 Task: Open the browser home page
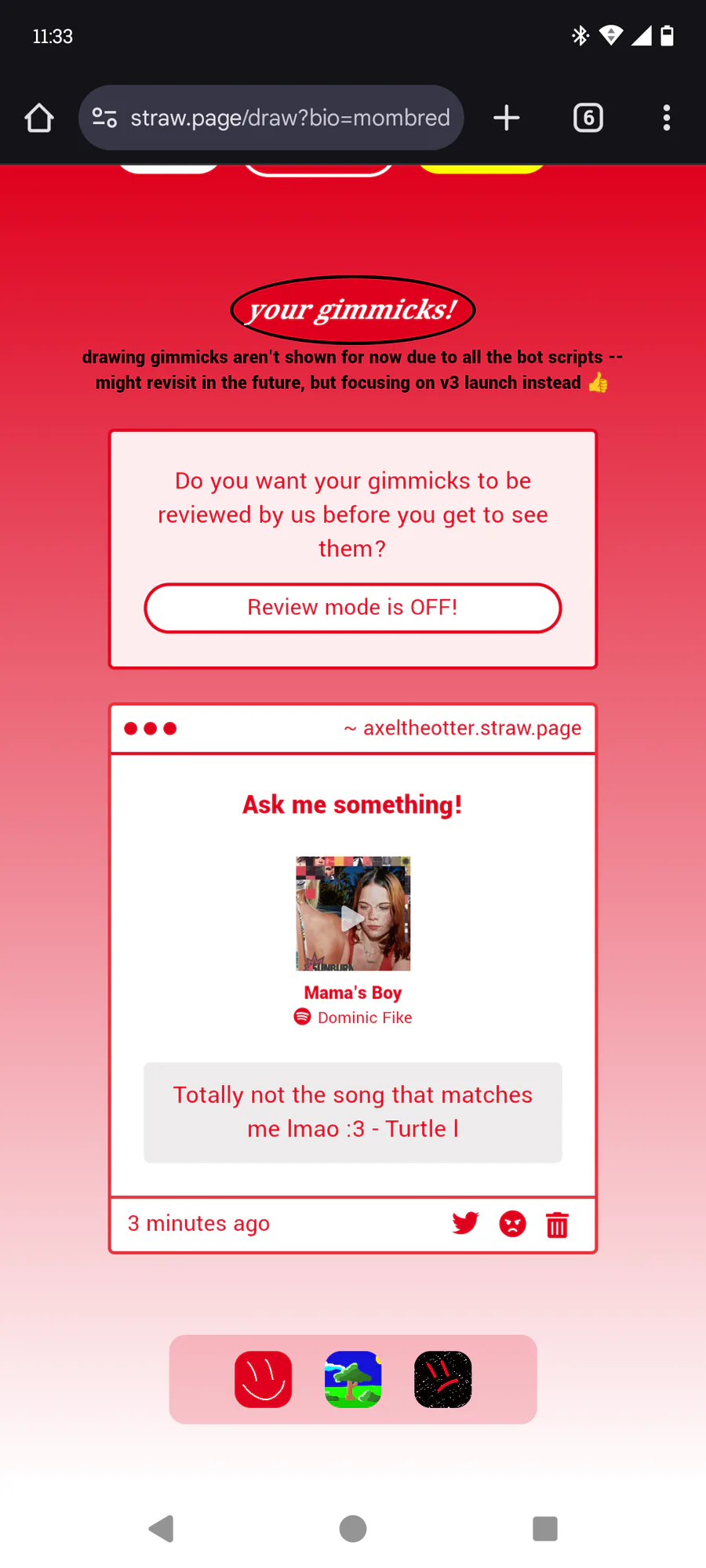[x=39, y=118]
